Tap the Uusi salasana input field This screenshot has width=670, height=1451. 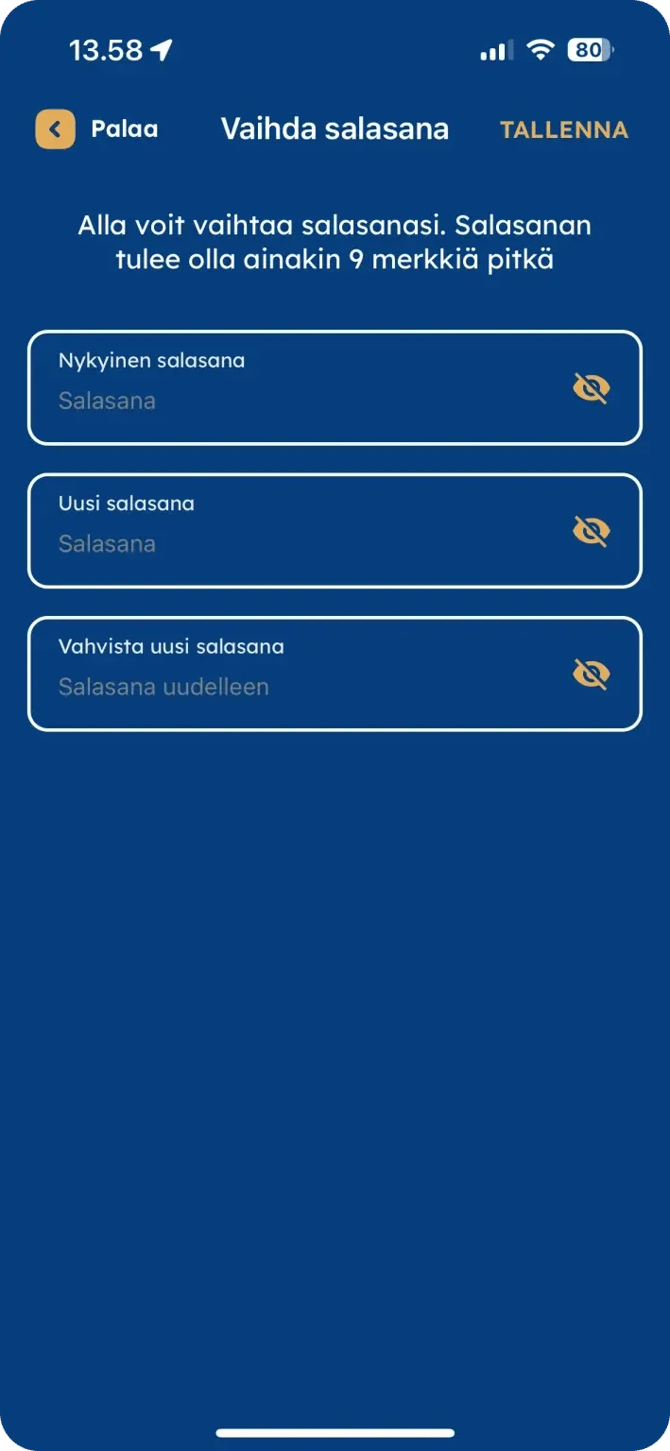click(x=334, y=530)
